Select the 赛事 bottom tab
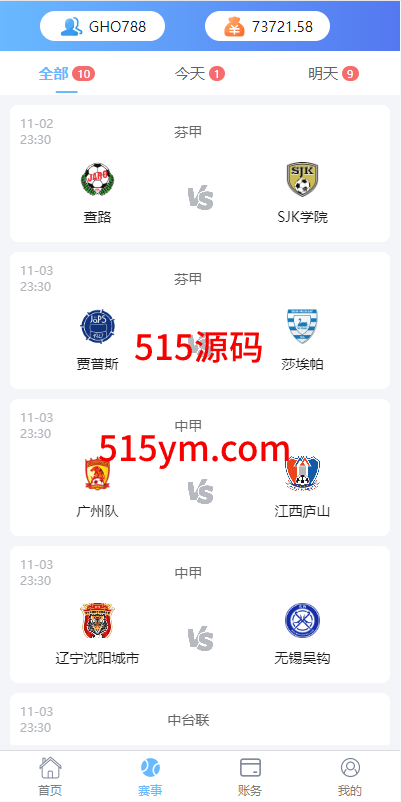Viewport: 401px width, 802px height. (x=150, y=776)
